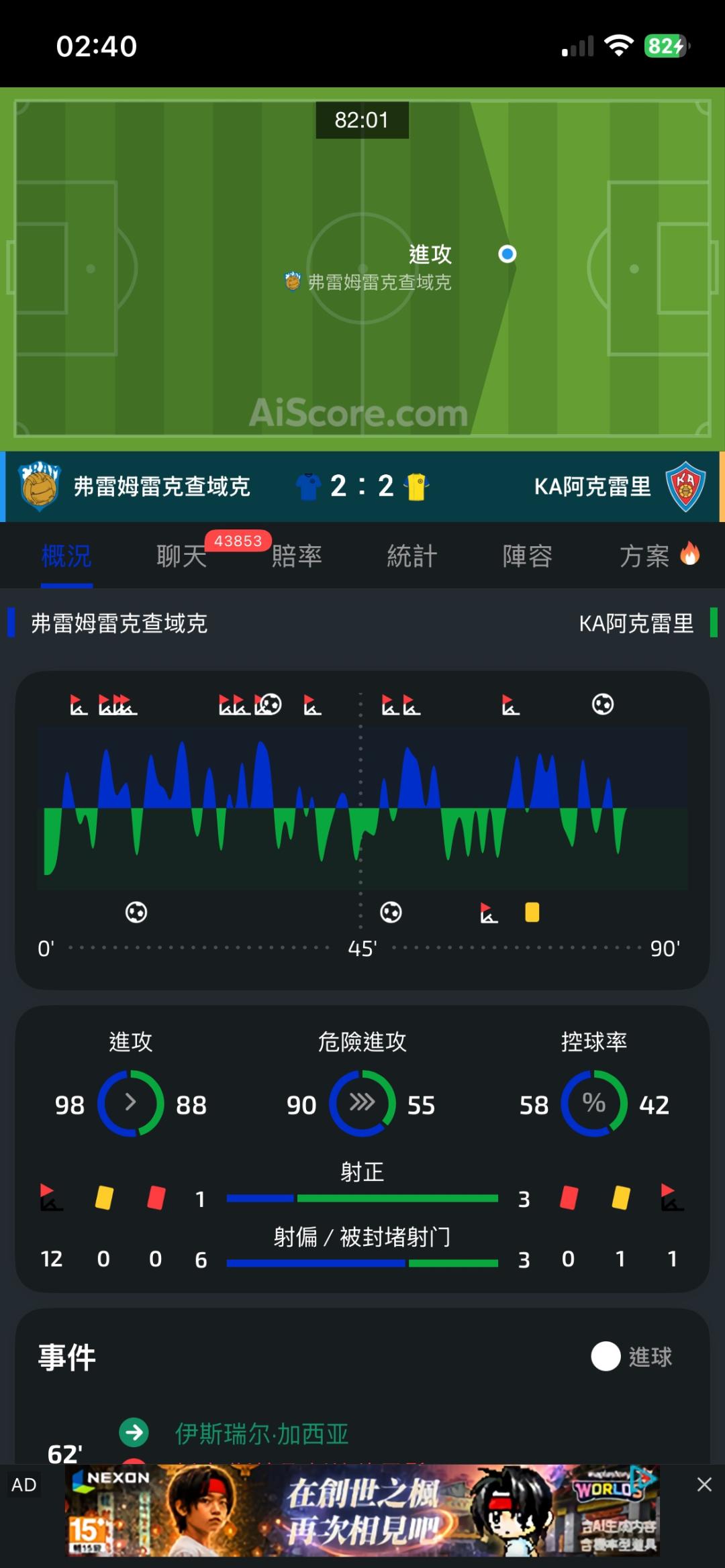This screenshot has height=1568, width=725.
Task: Switch to the 聊天 chat tab
Action: point(182,556)
